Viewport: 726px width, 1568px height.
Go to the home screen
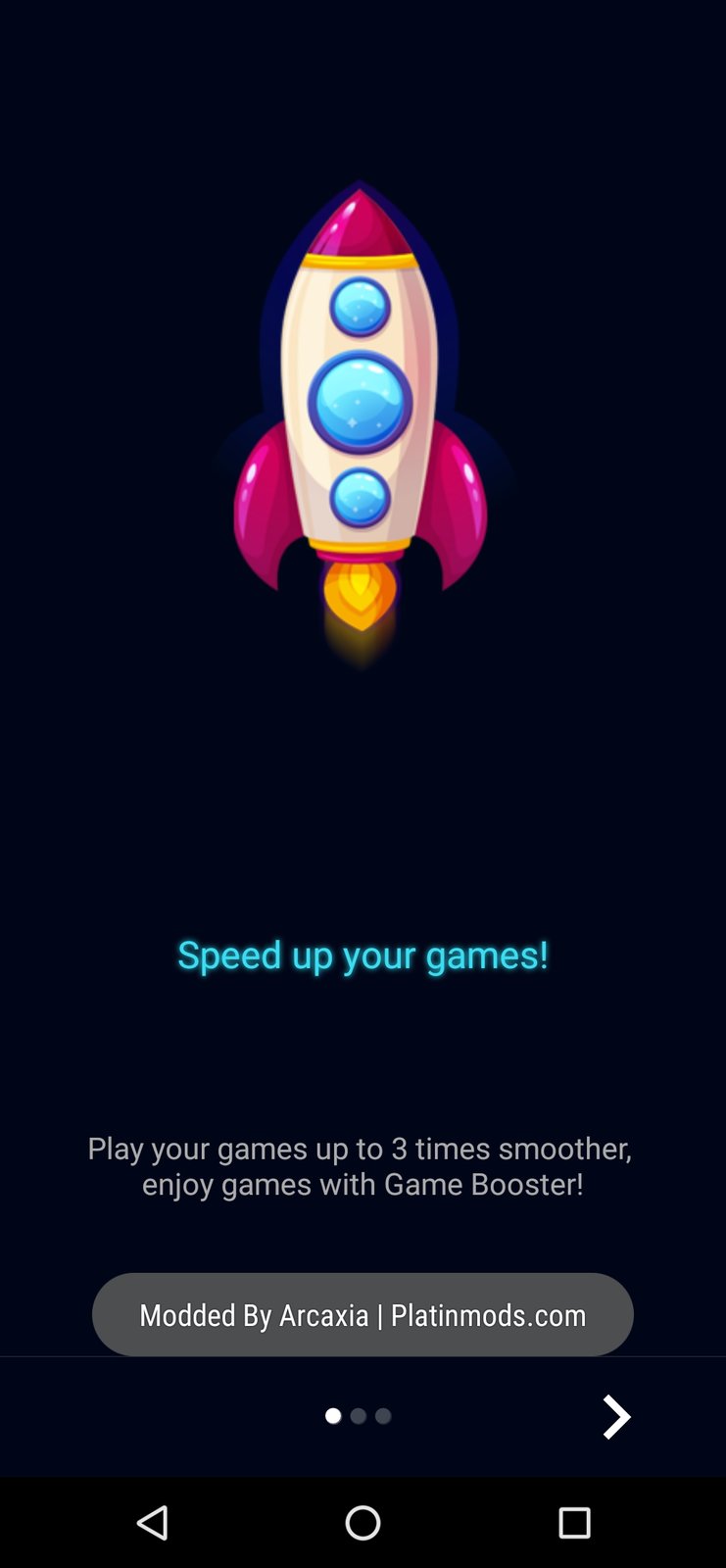[363, 1522]
